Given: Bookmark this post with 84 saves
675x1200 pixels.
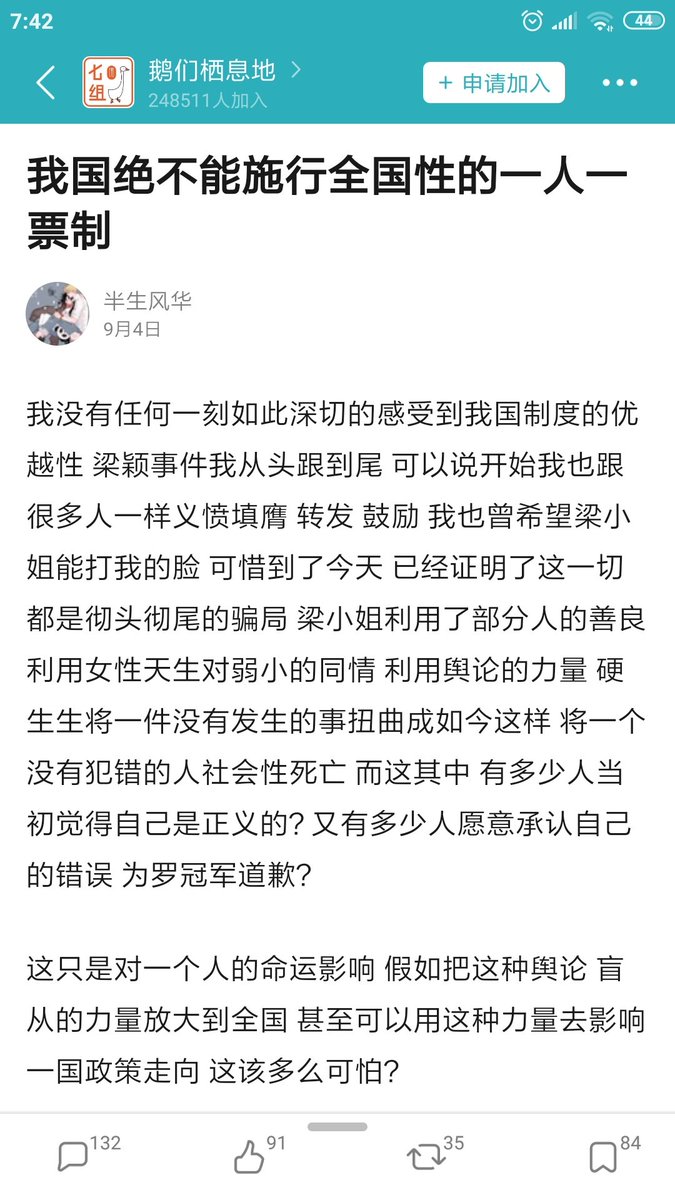Looking at the screenshot, I should [x=602, y=1157].
